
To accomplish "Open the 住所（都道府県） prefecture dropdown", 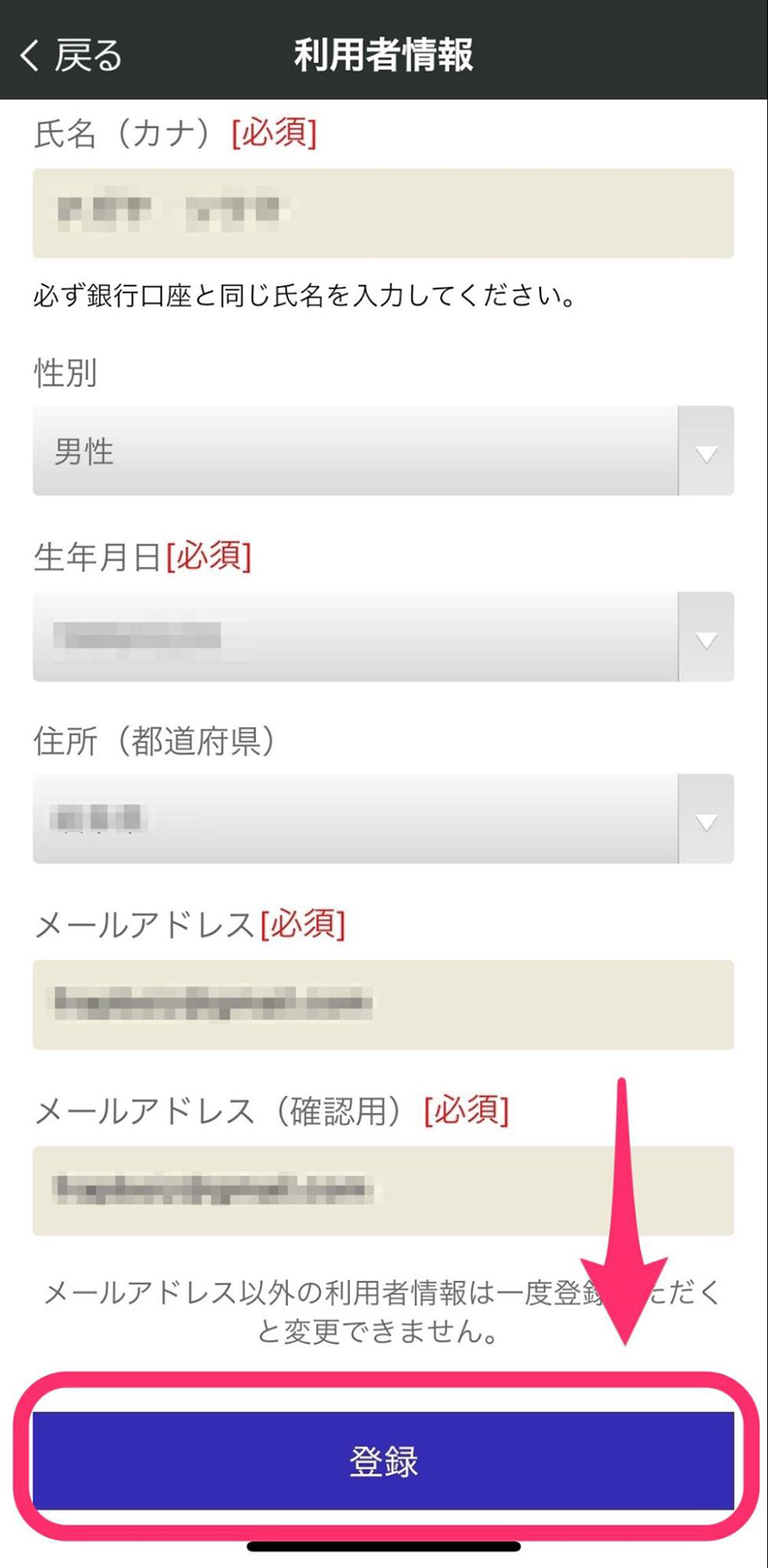I will [x=384, y=819].
